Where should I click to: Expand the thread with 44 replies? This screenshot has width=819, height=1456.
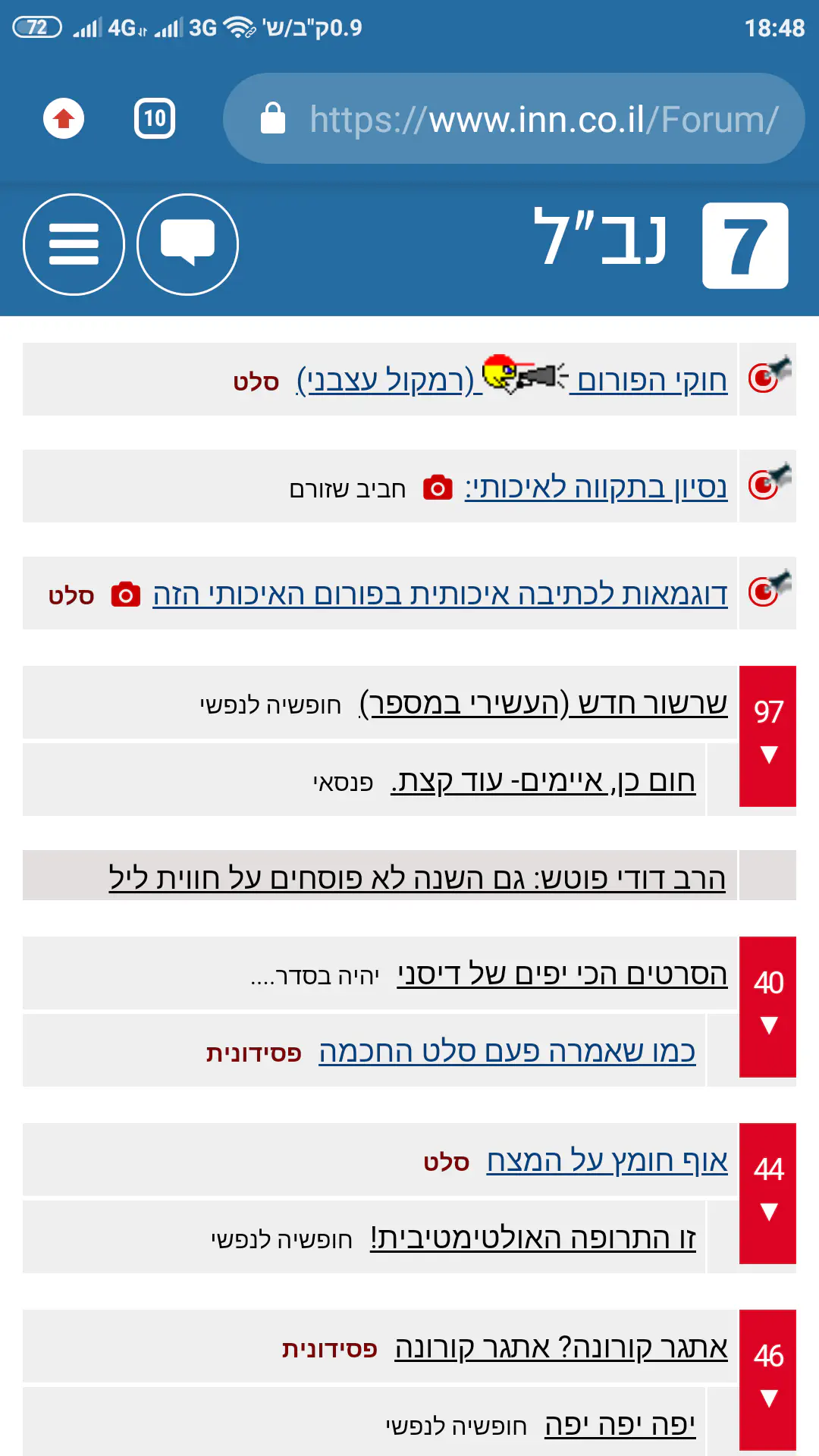767,1193
